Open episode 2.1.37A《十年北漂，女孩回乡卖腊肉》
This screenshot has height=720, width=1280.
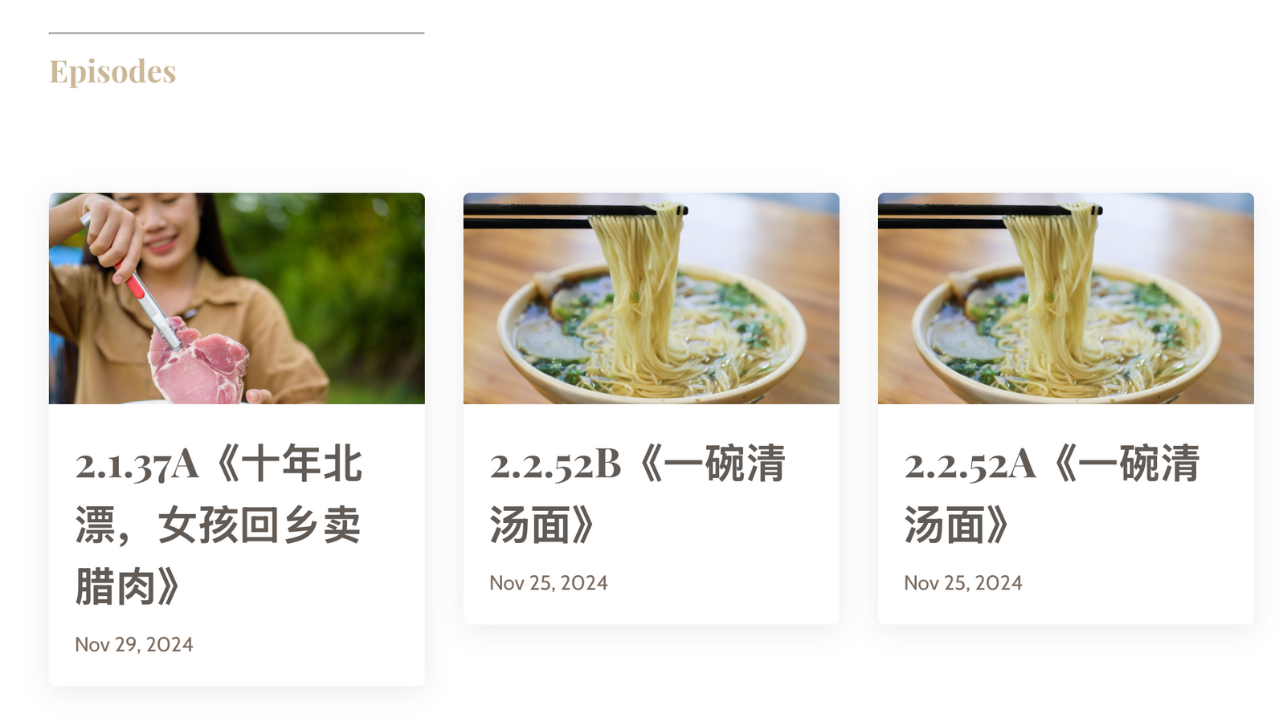219,525
